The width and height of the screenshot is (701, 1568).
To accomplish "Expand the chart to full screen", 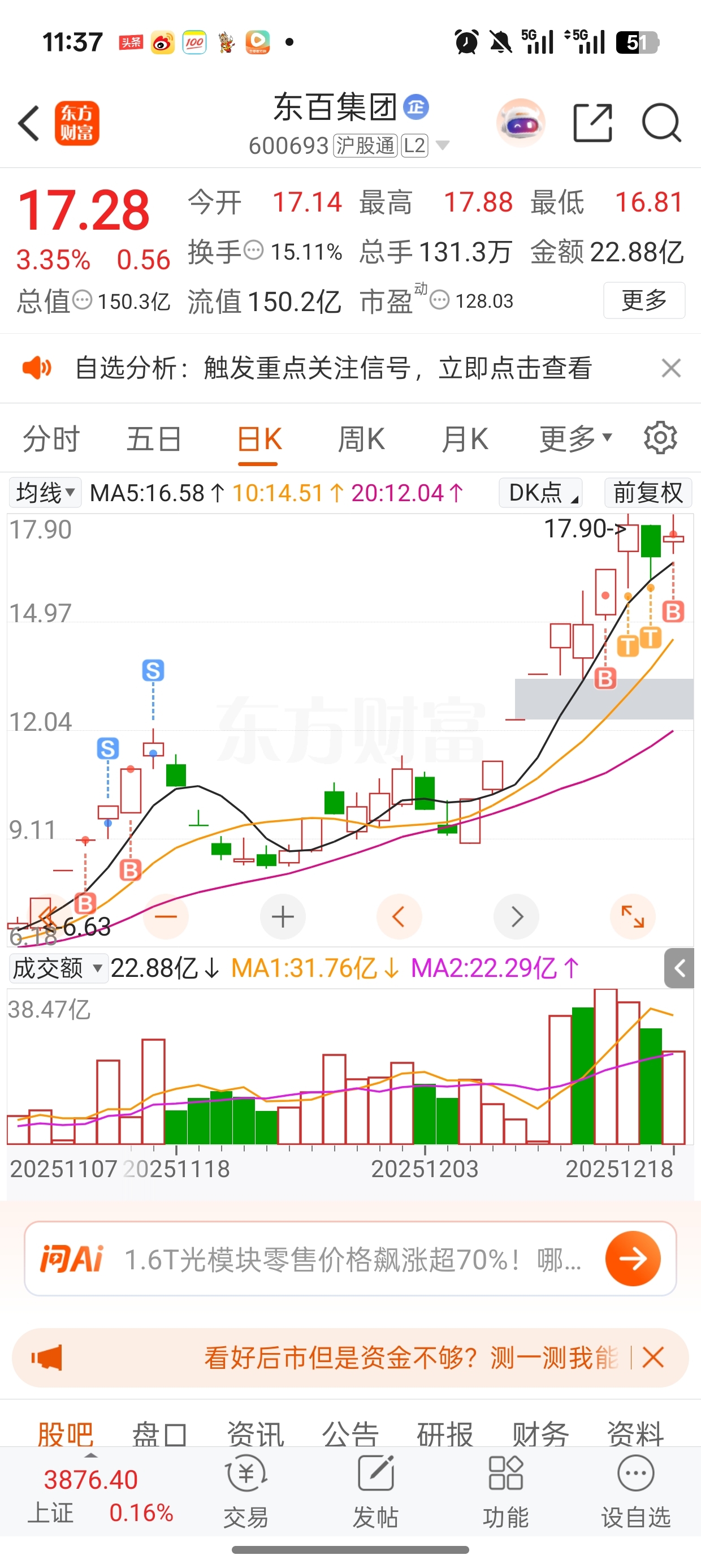I will point(632,917).
